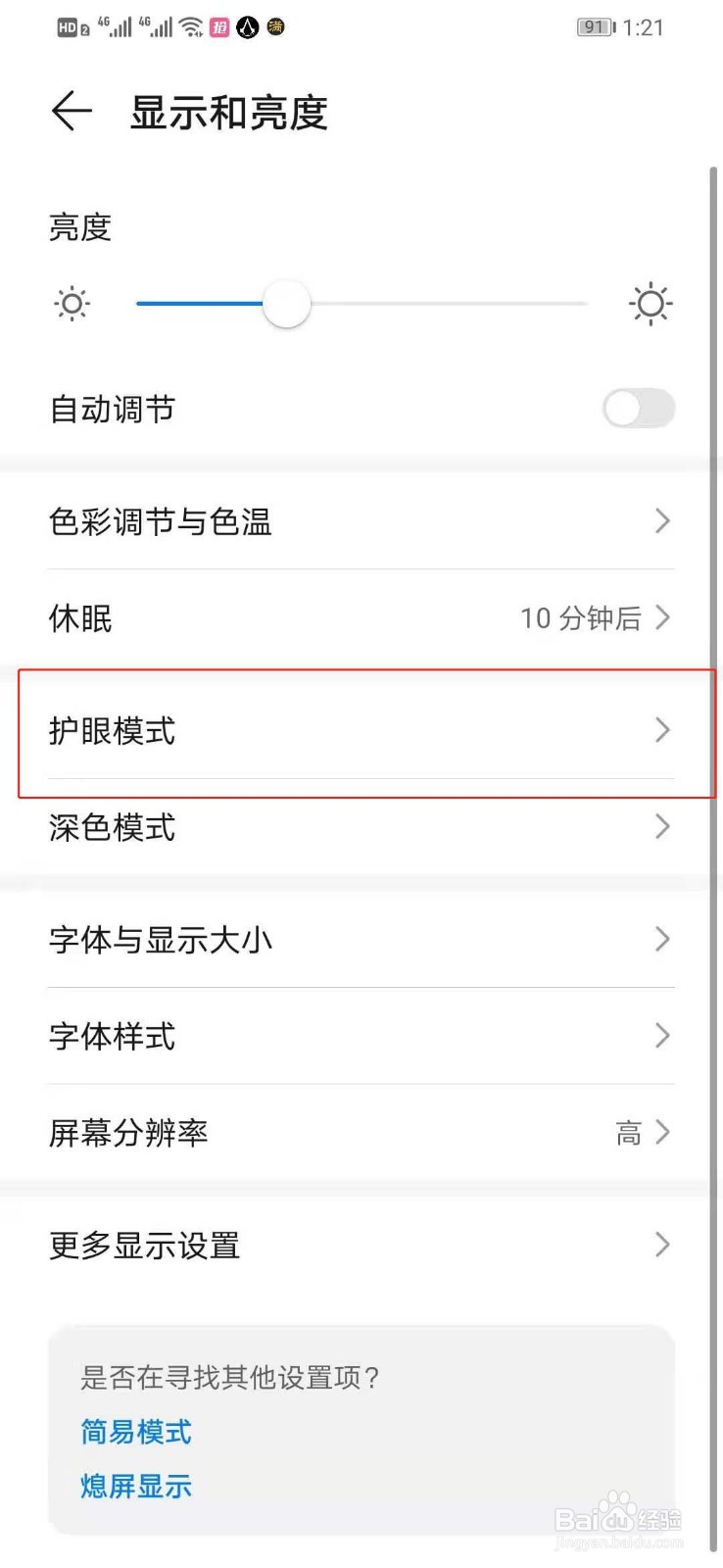Image resolution: width=723 pixels, height=1568 pixels.
Task: Tap the pink notification icon in status bar
Action: [x=219, y=26]
